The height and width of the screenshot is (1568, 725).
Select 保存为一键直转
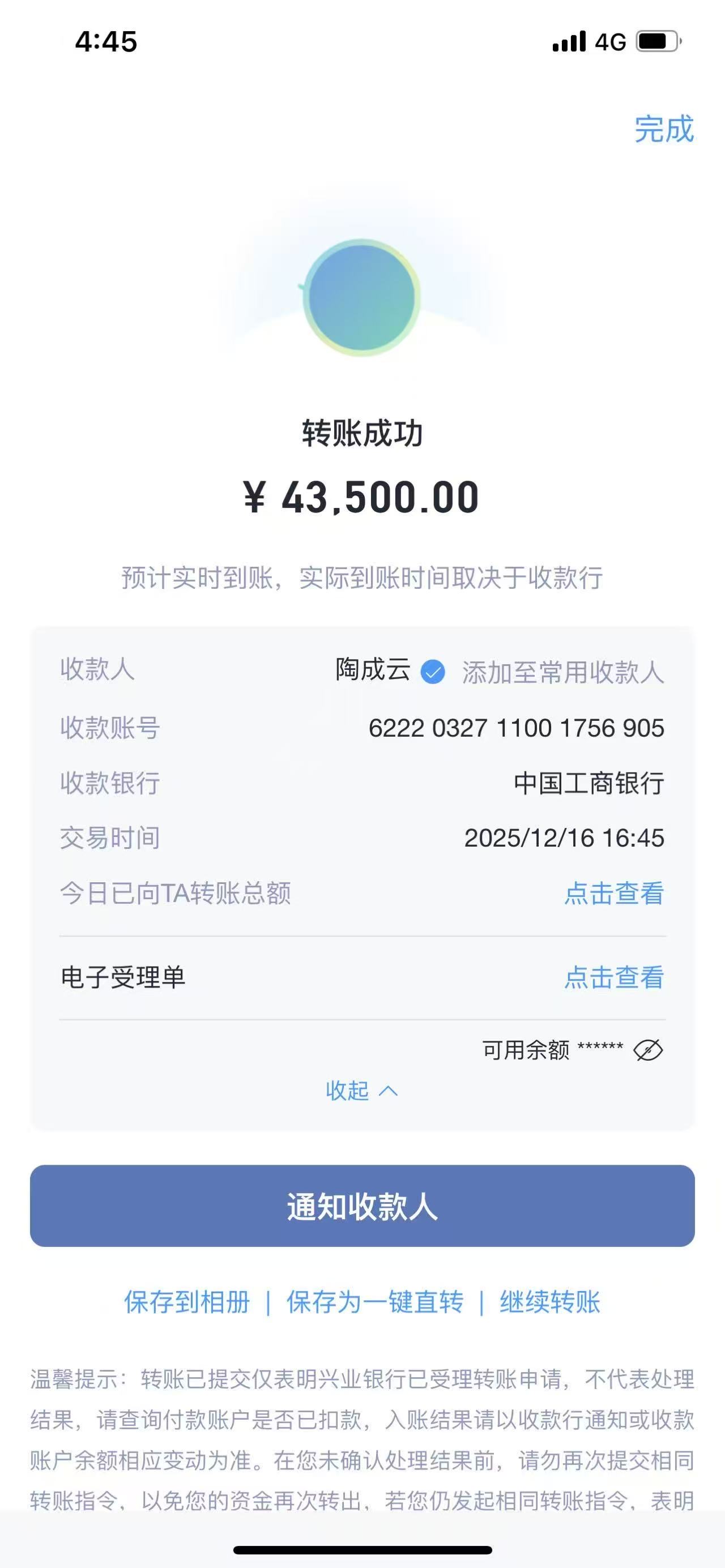[x=375, y=1302]
